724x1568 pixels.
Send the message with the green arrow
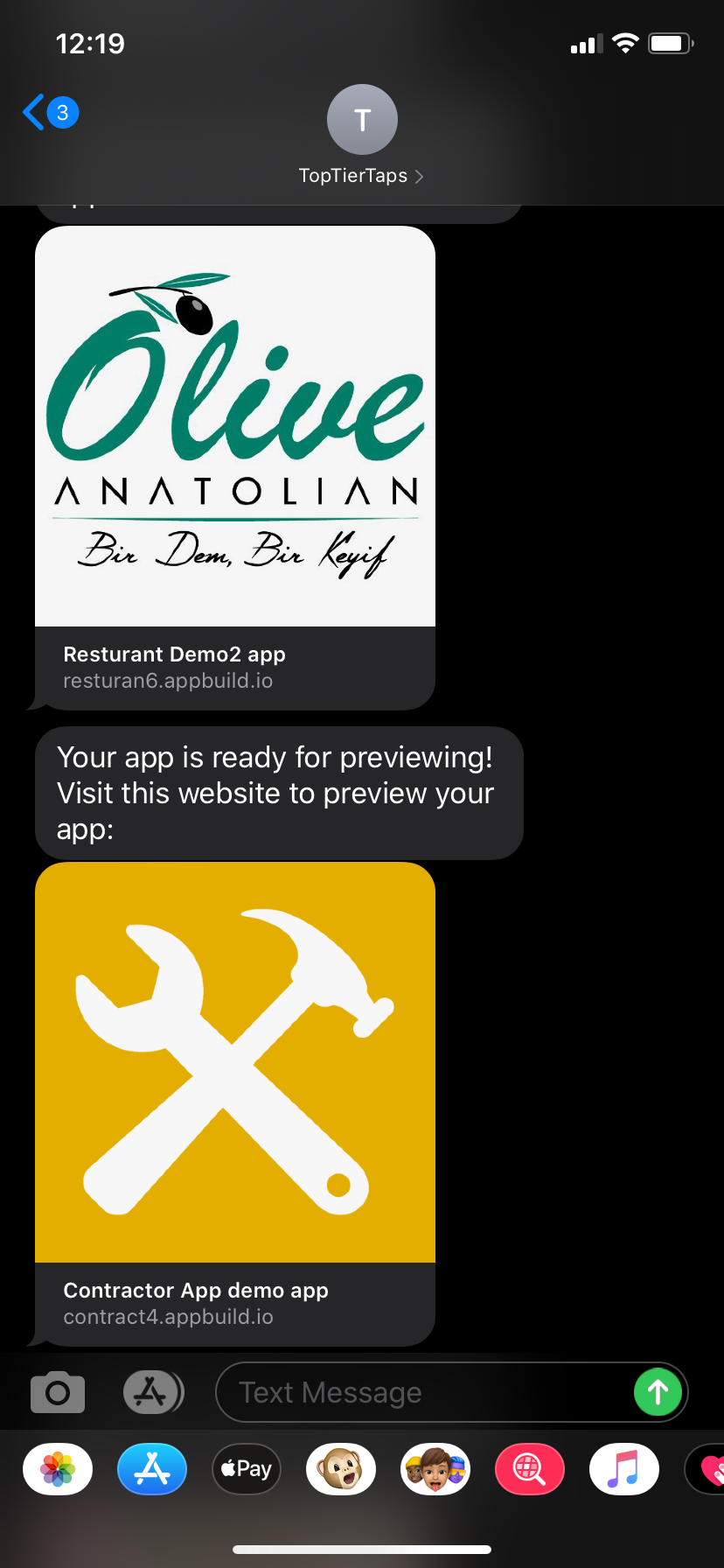point(658,1392)
